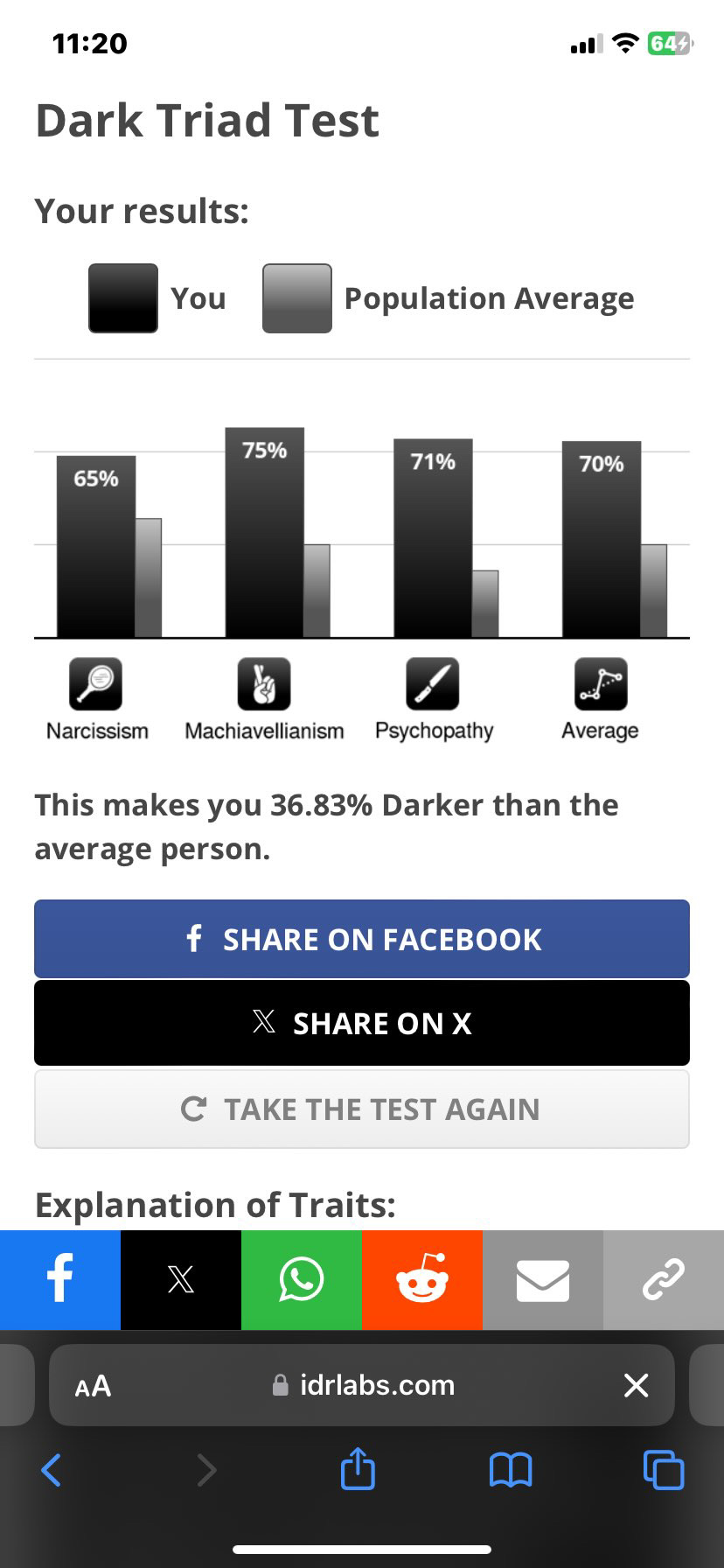Share results on Facebook button
The height and width of the screenshot is (1568, 724).
(362, 939)
